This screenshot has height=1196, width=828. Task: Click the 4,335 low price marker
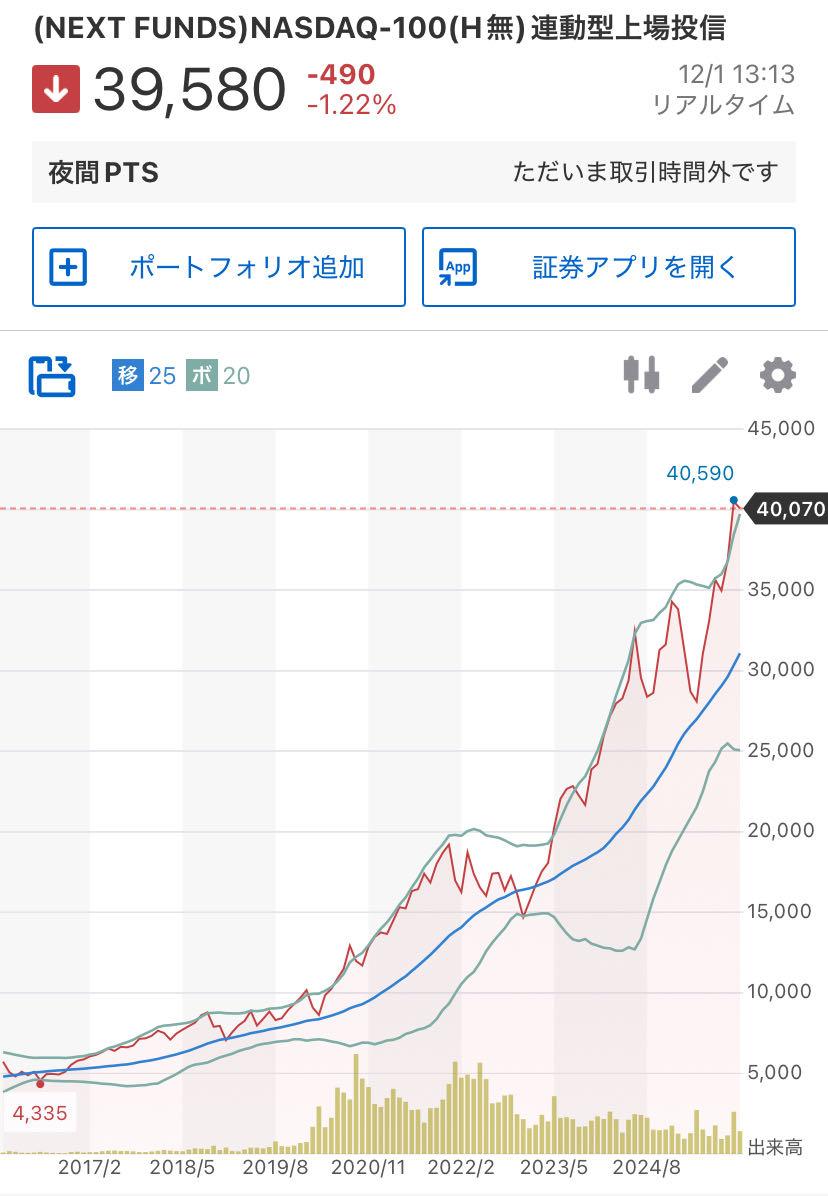[x=38, y=1112]
